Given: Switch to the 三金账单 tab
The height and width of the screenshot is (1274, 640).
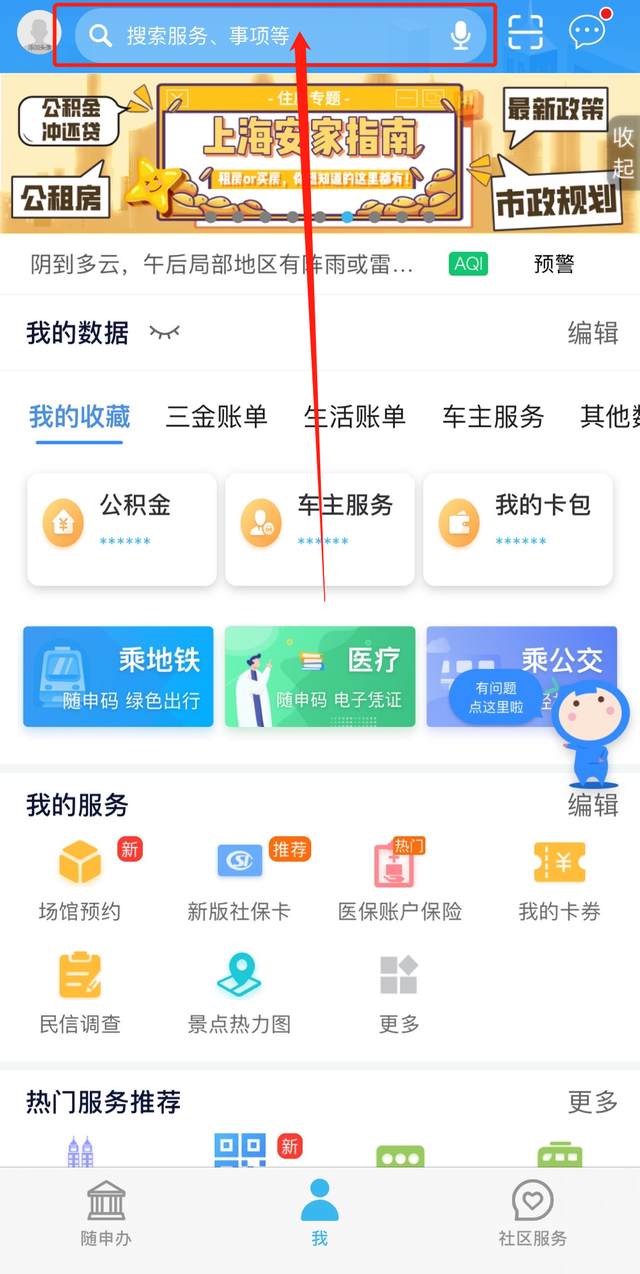Looking at the screenshot, I should [216, 416].
